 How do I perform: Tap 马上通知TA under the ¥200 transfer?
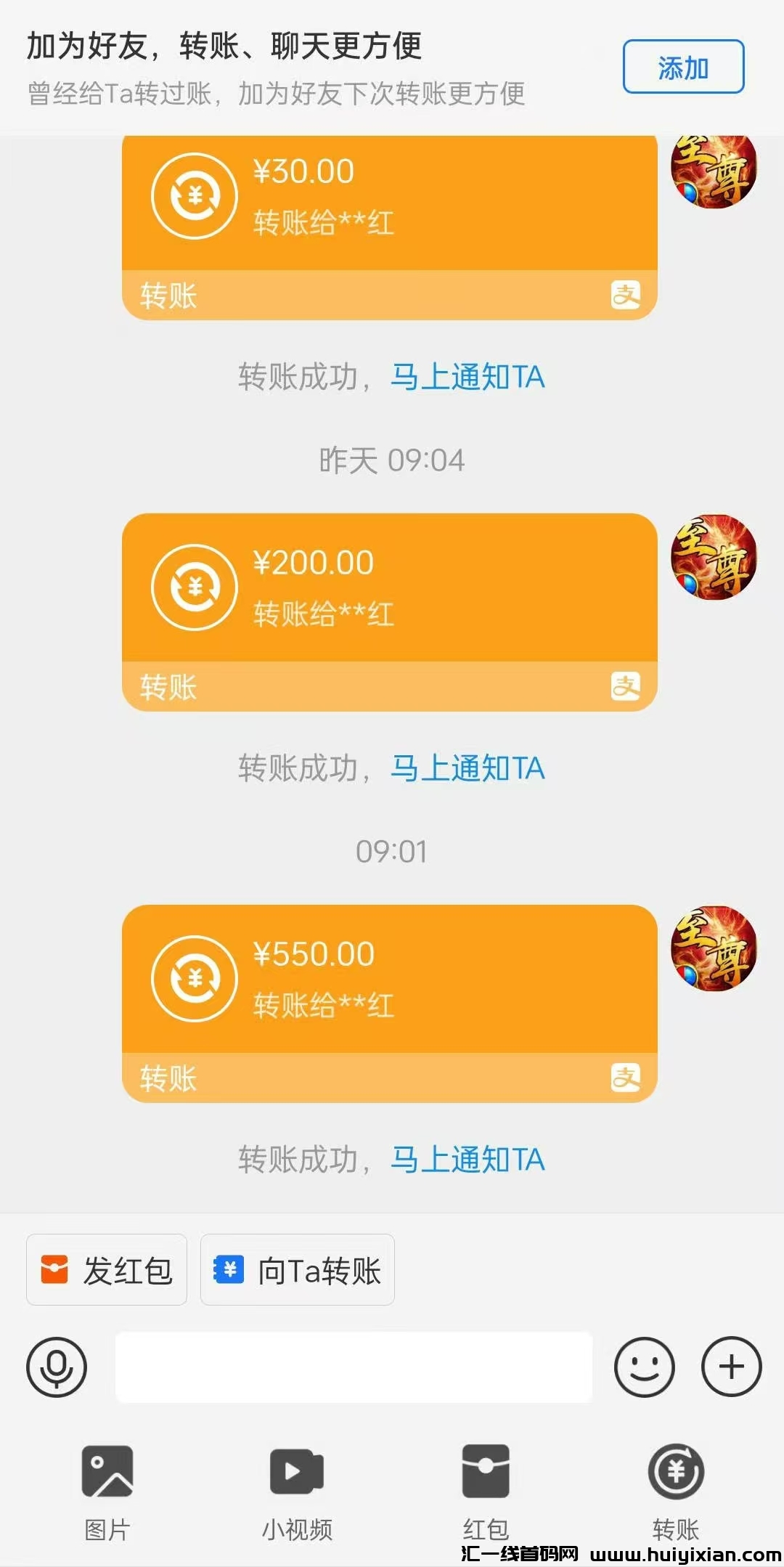pos(468,767)
